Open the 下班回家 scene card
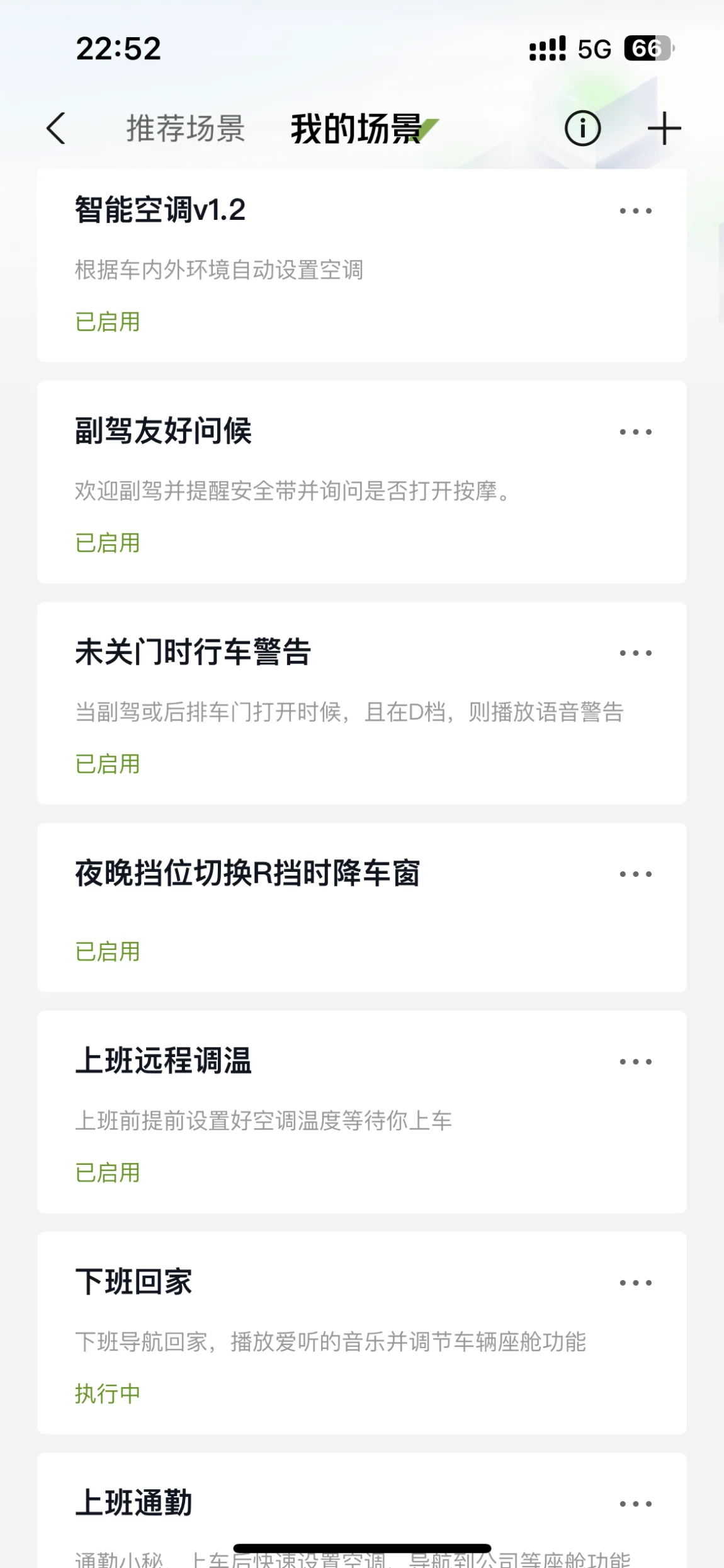This screenshot has width=724, height=1568. pyautogui.click(x=362, y=1333)
